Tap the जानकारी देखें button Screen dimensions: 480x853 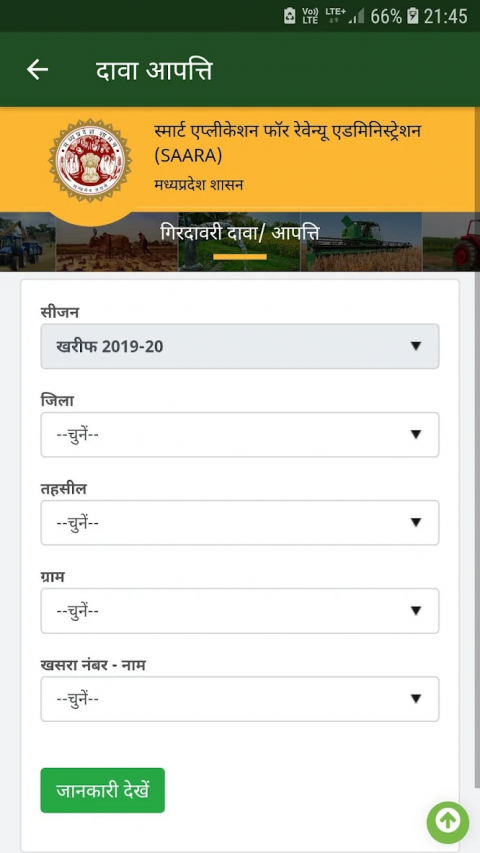click(x=102, y=790)
